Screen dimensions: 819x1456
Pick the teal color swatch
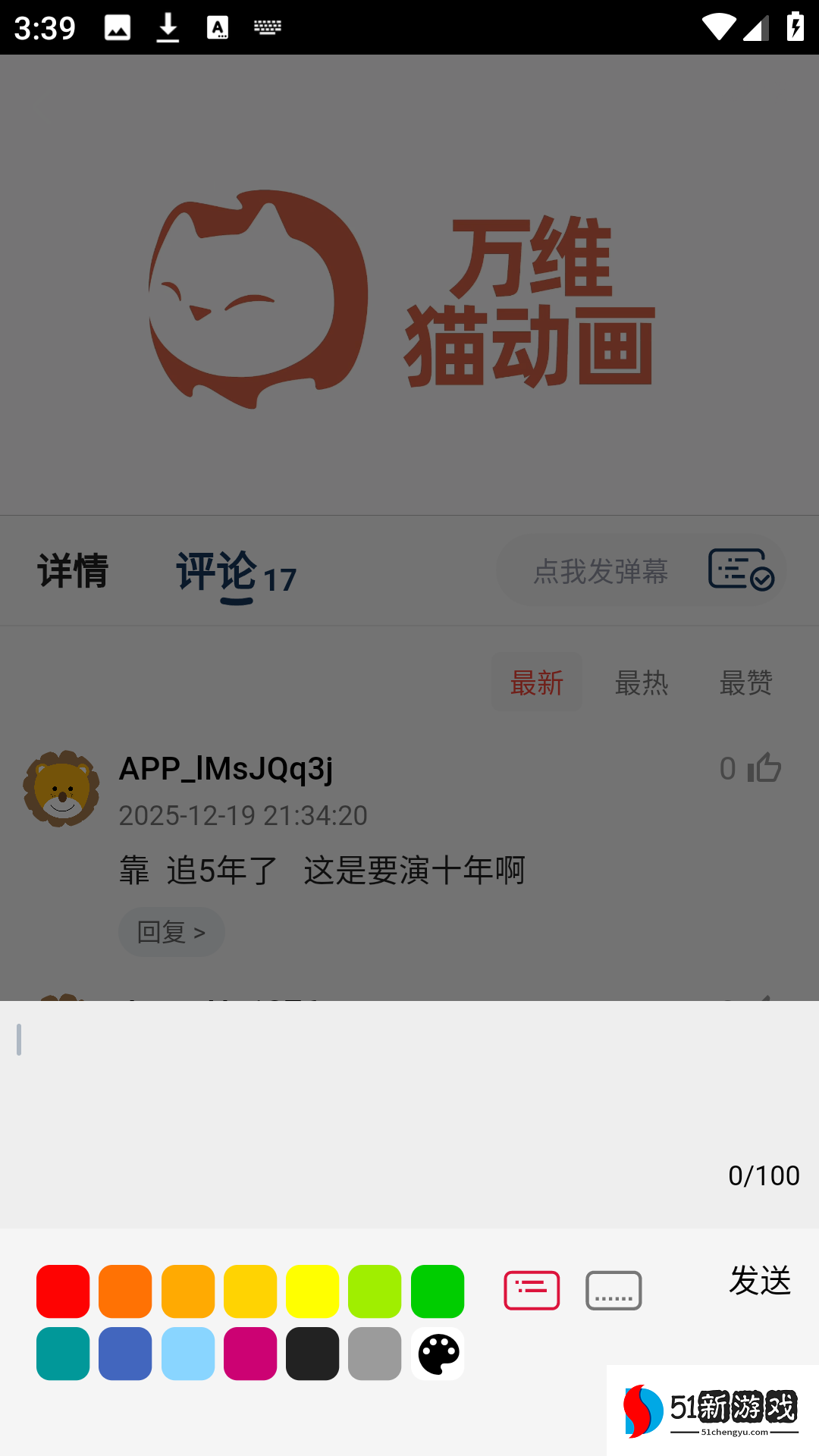click(63, 1354)
